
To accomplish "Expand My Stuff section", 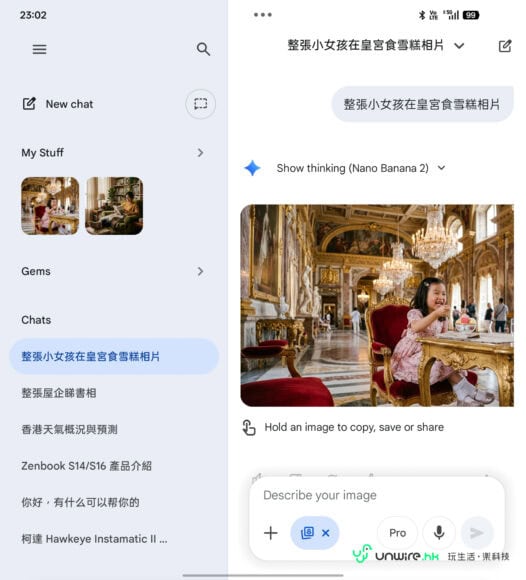I will [x=112, y=153].
